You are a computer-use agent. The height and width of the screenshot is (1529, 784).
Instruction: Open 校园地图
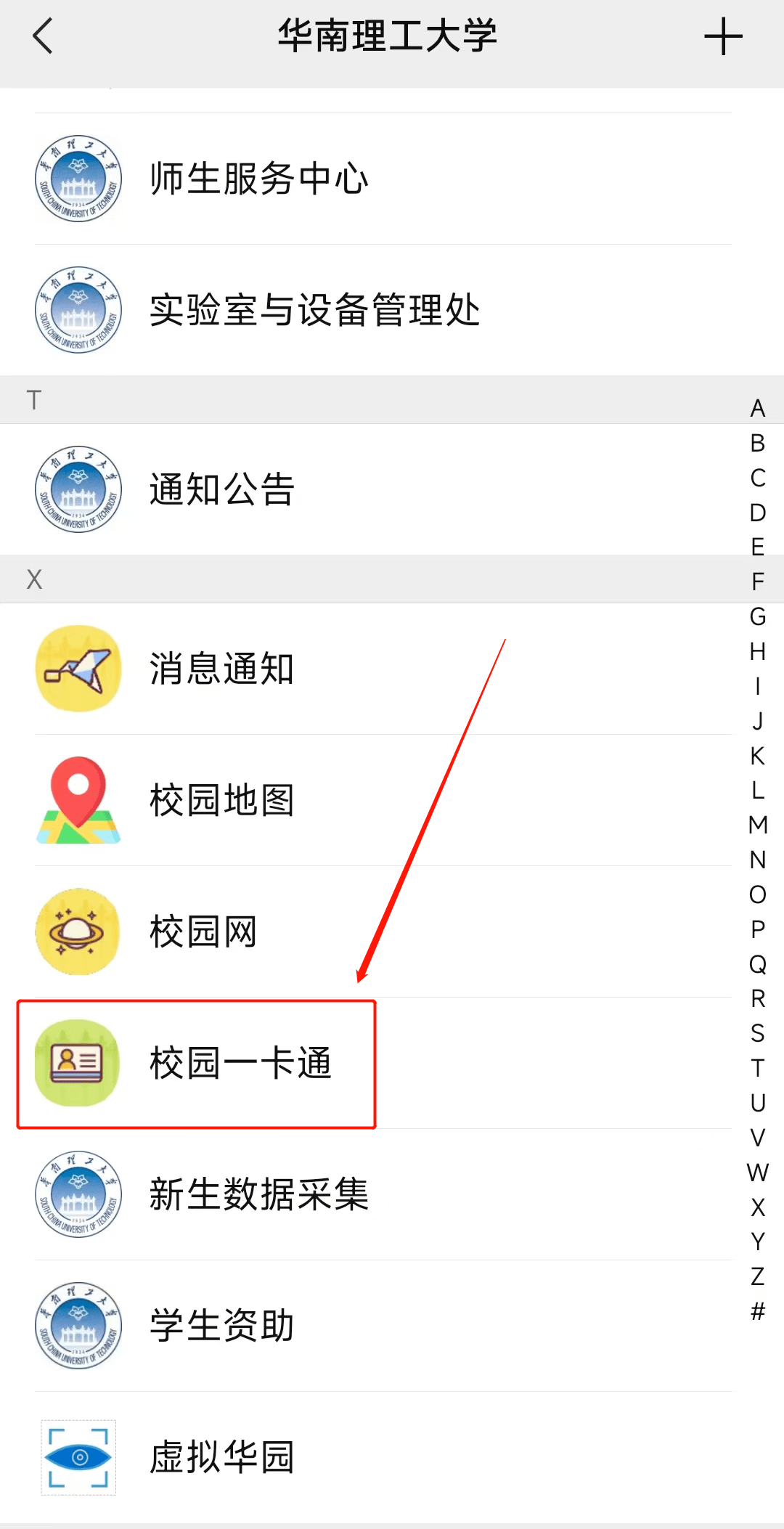pyautogui.click(x=221, y=800)
